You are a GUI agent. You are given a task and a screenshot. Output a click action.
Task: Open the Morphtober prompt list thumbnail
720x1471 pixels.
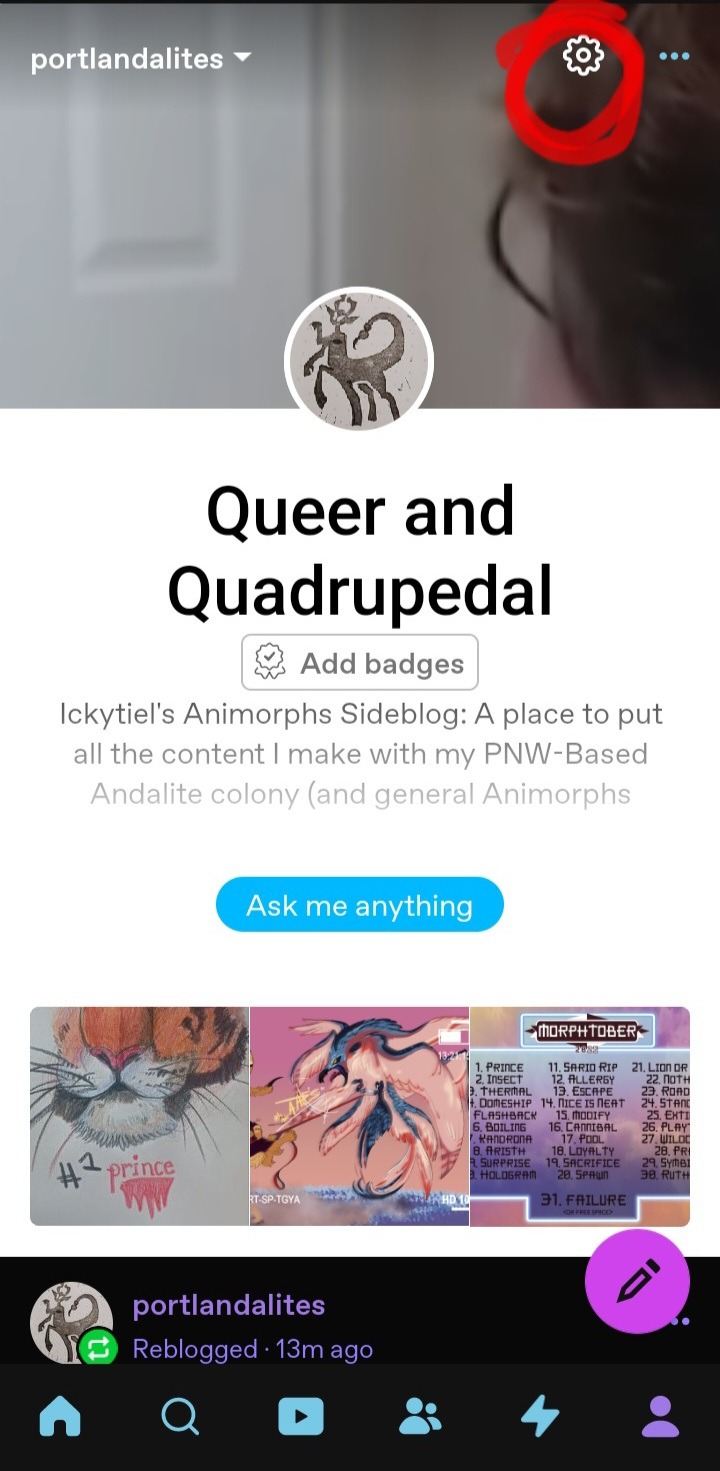click(x=580, y=1116)
